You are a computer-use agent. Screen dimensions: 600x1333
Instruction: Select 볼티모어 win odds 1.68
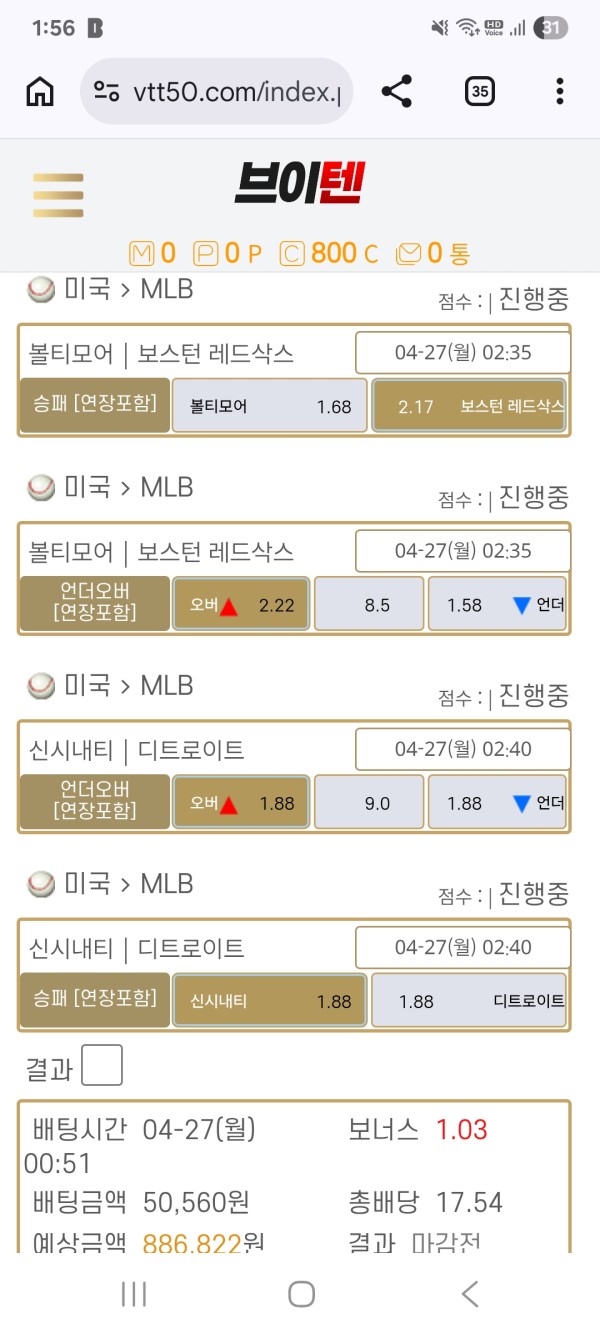pos(269,406)
